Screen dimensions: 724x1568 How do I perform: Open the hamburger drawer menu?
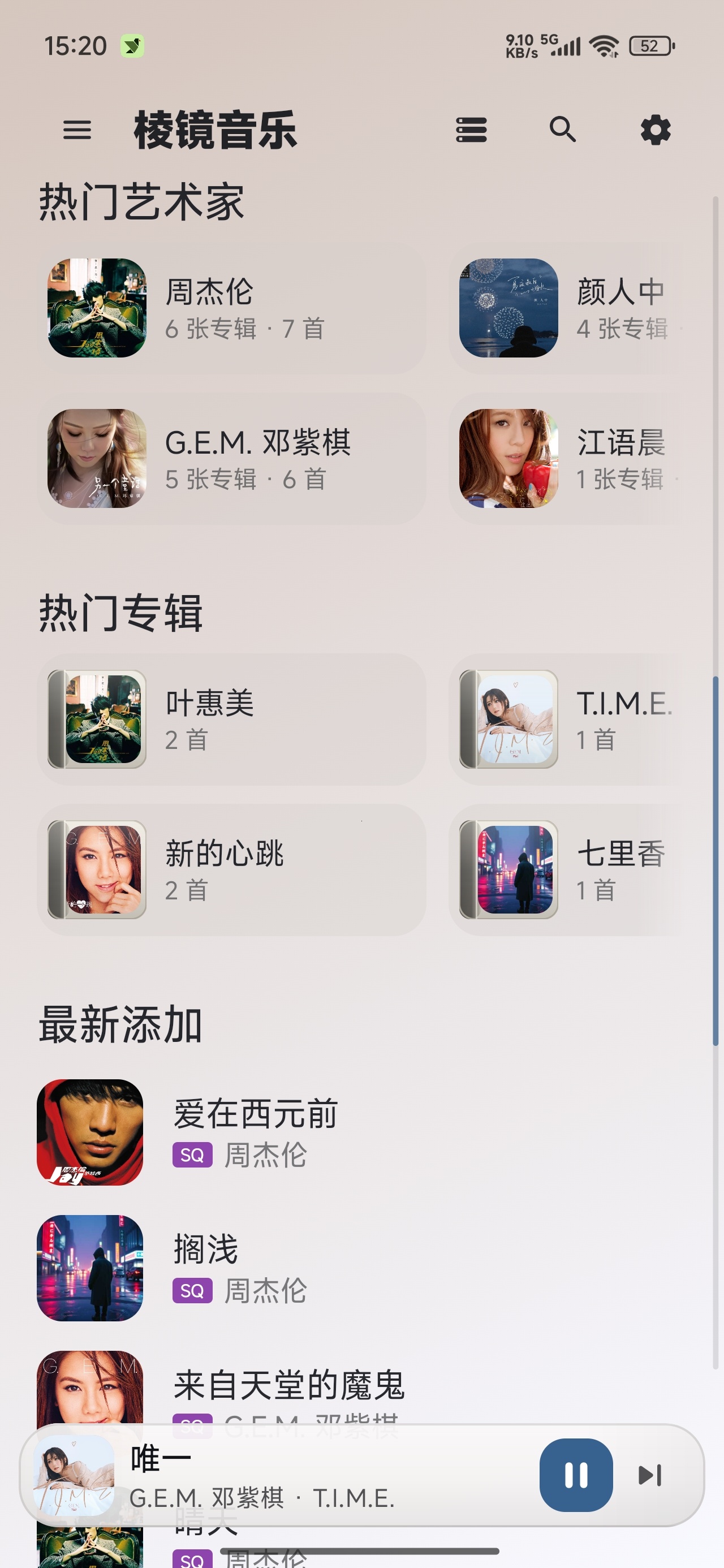pos(77,130)
